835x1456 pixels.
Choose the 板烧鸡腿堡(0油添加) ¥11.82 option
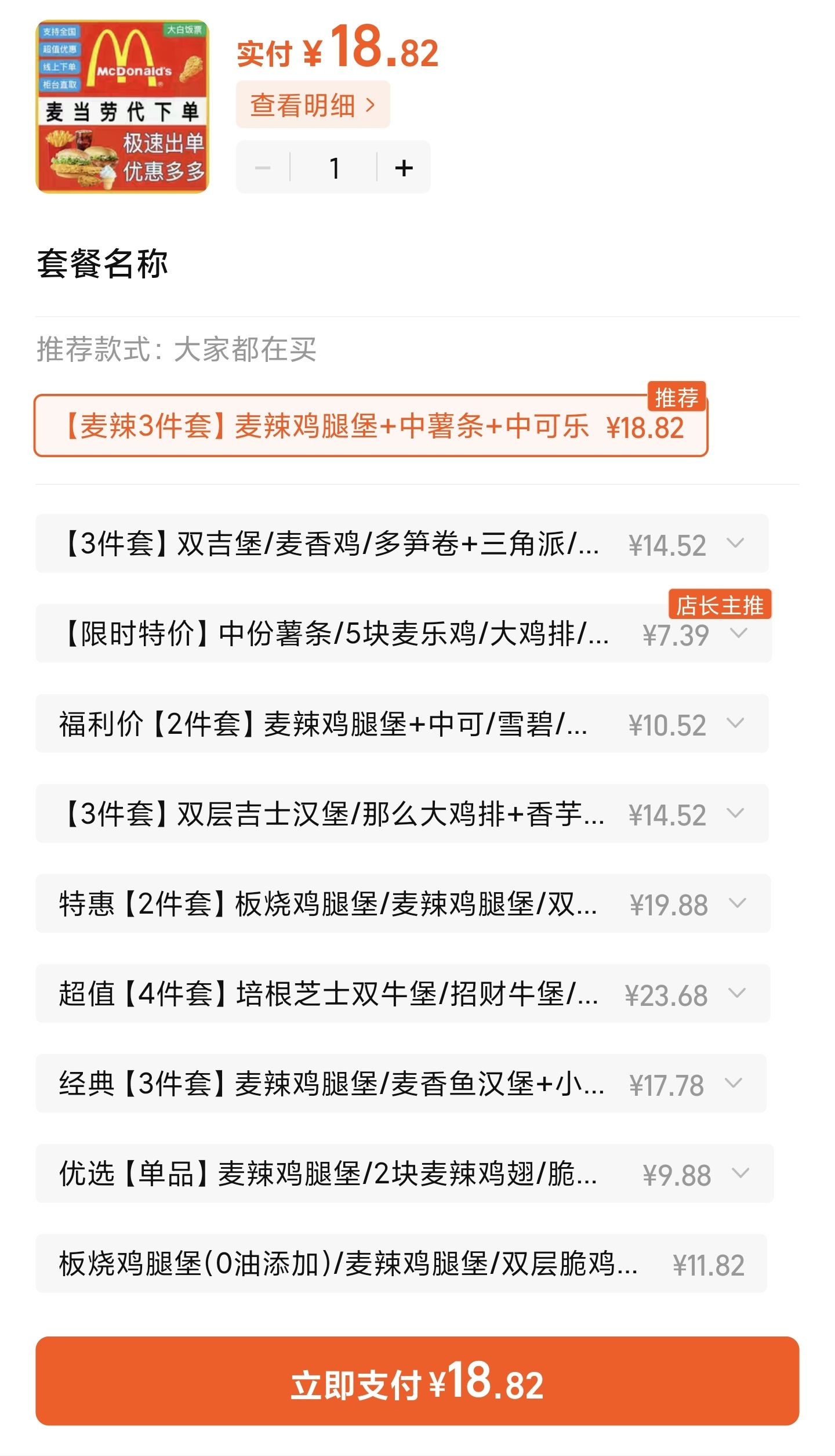(401, 1264)
